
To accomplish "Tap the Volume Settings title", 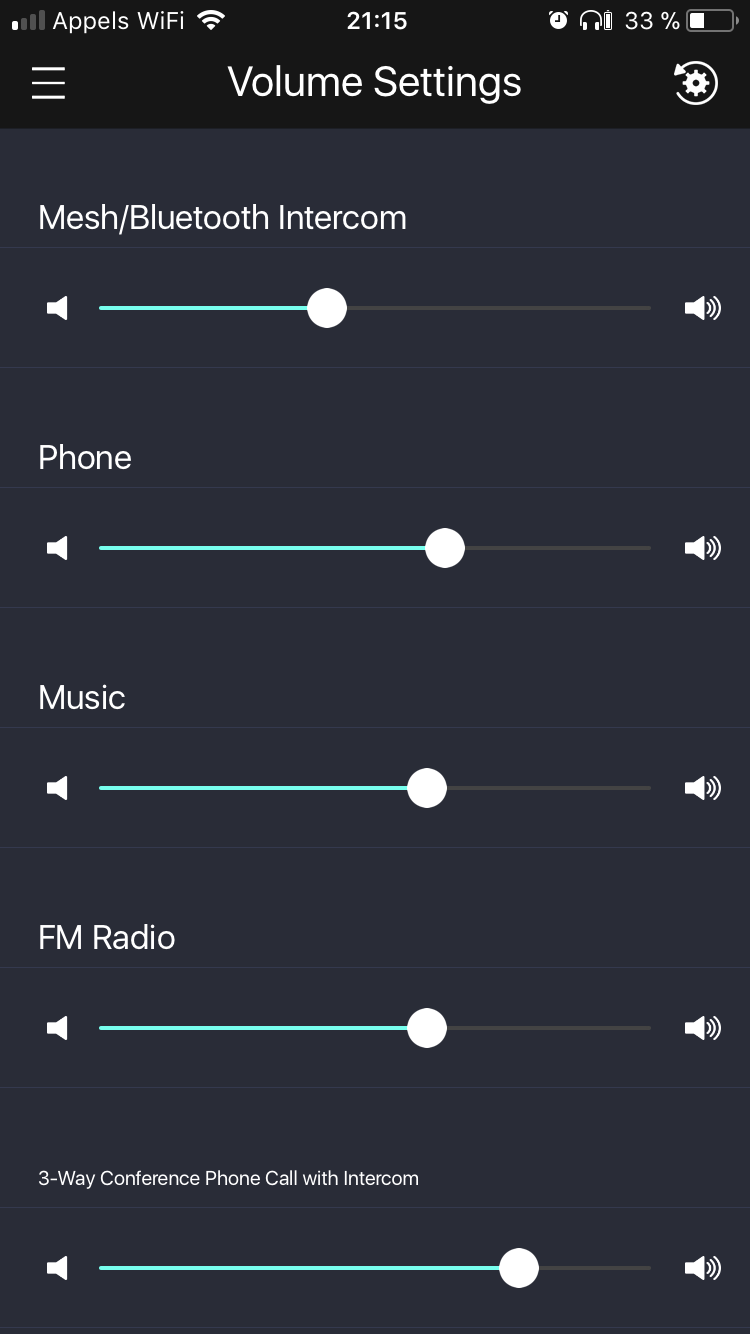I will coord(374,82).
